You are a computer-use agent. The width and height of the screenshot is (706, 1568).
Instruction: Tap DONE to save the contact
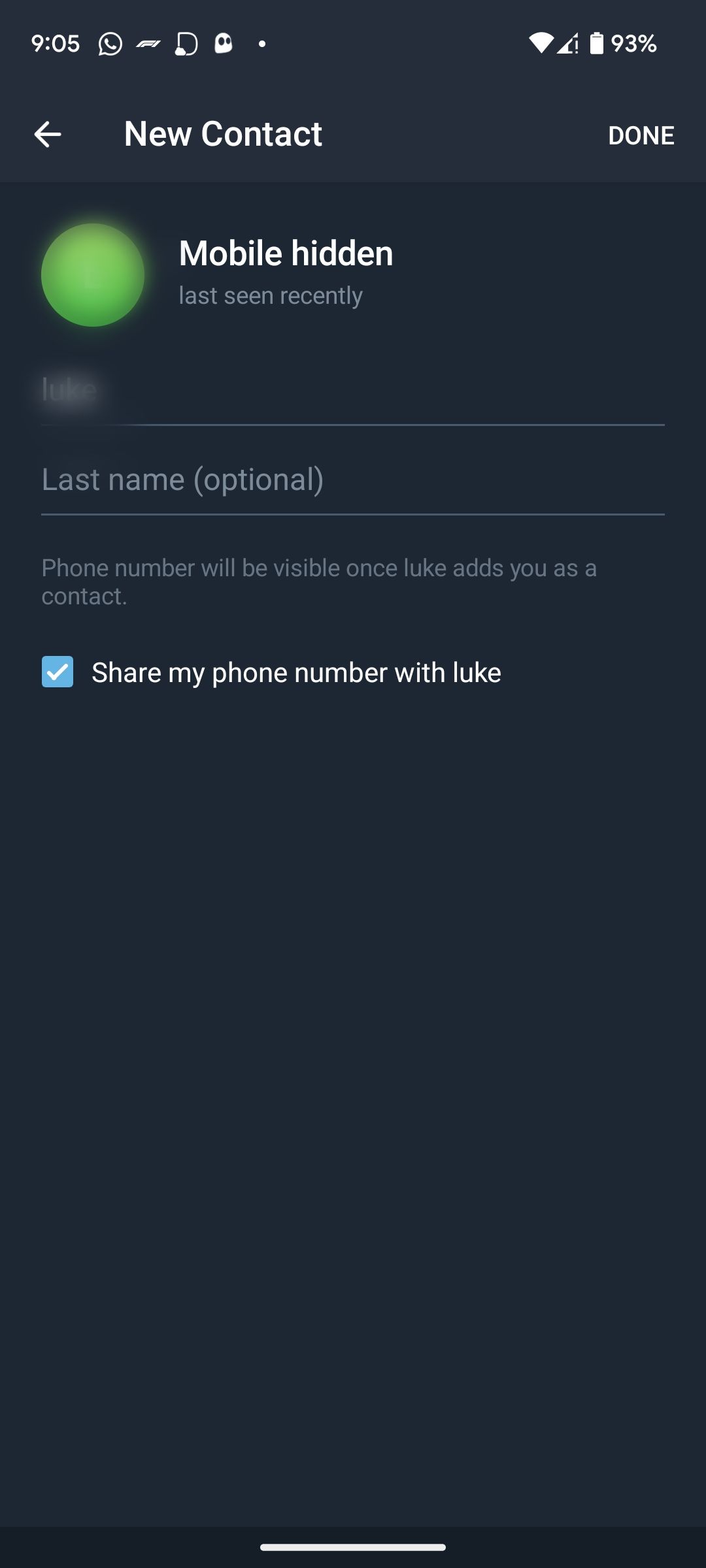tap(641, 135)
